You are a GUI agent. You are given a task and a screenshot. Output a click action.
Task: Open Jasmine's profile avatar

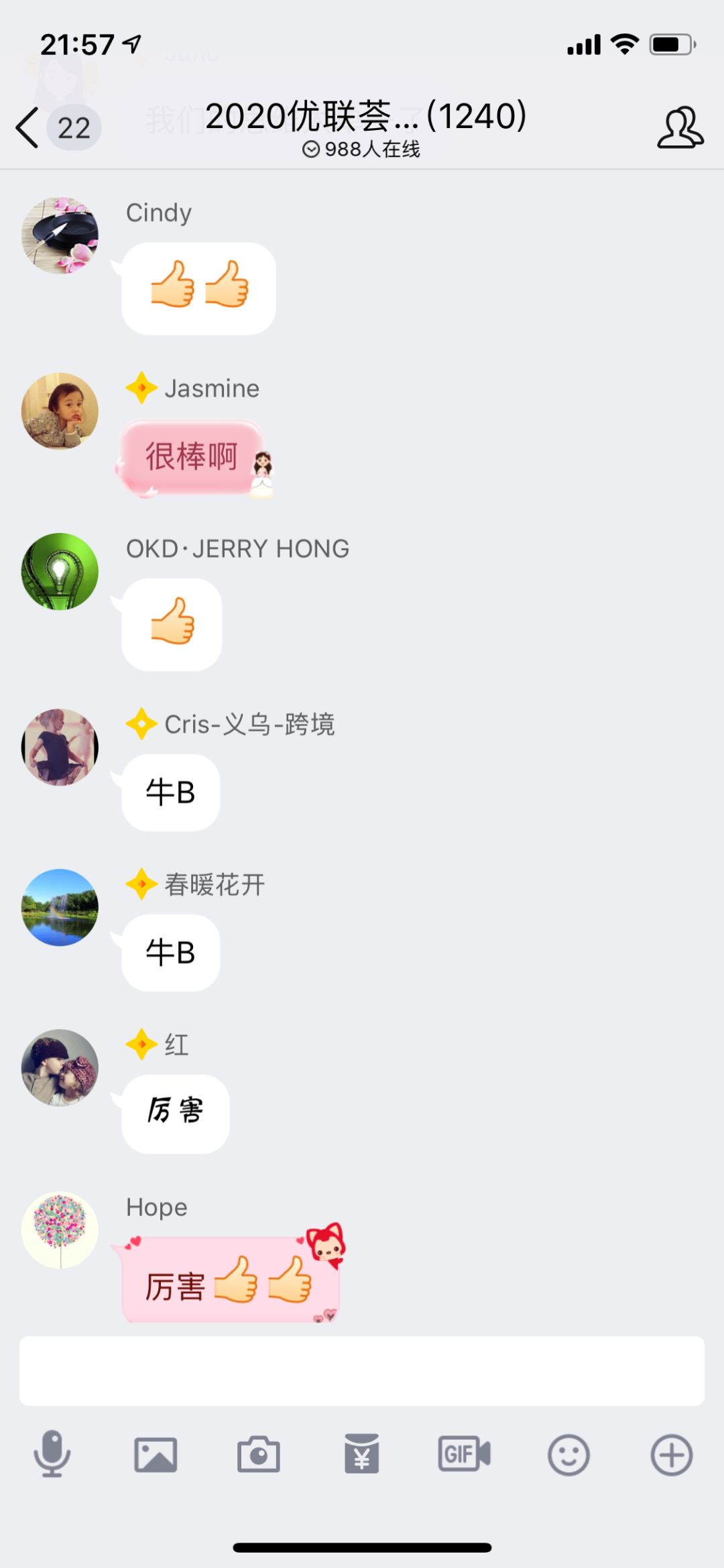click(x=60, y=411)
